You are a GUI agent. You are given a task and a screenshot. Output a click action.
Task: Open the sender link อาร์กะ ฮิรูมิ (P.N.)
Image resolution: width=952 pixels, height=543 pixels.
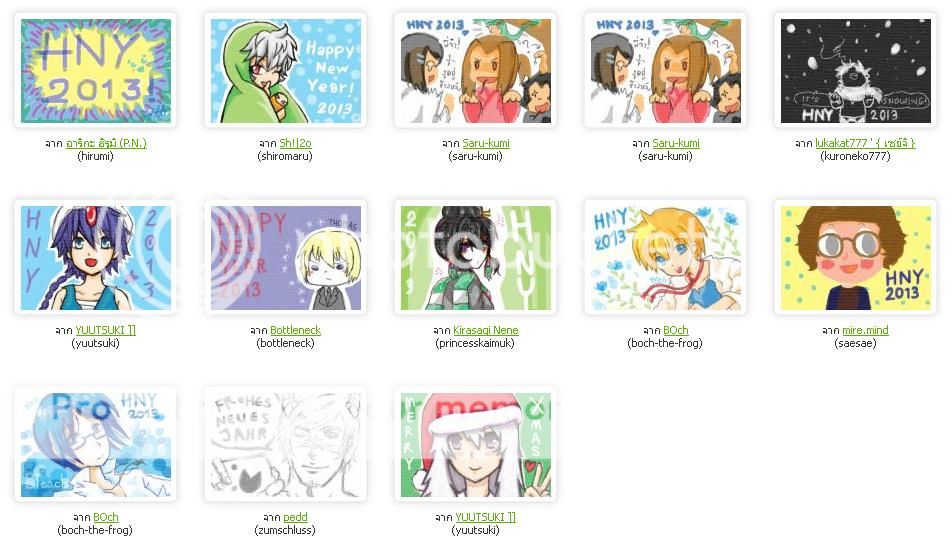106,143
